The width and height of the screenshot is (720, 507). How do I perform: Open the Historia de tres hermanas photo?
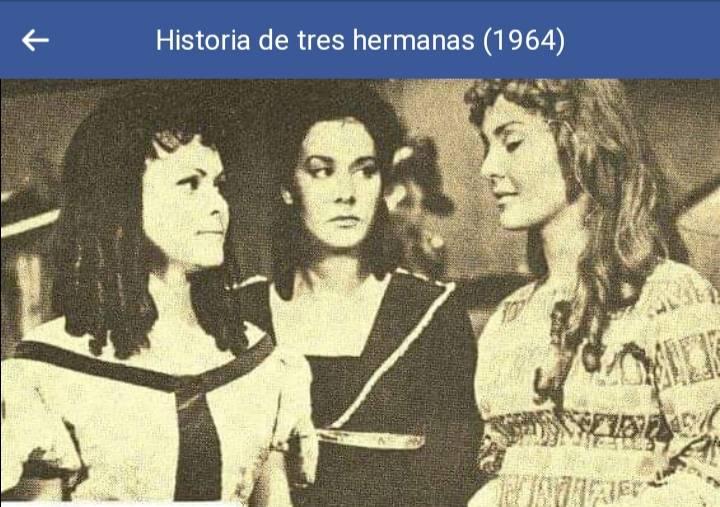pyautogui.click(x=360, y=292)
